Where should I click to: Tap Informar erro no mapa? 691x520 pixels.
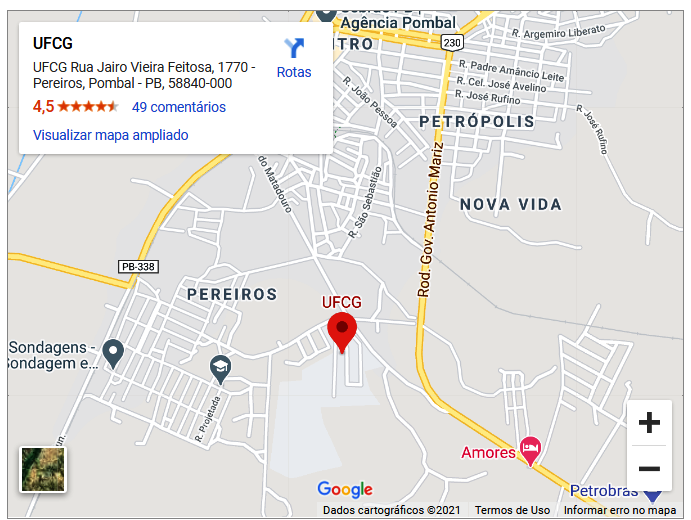(620, 510)
